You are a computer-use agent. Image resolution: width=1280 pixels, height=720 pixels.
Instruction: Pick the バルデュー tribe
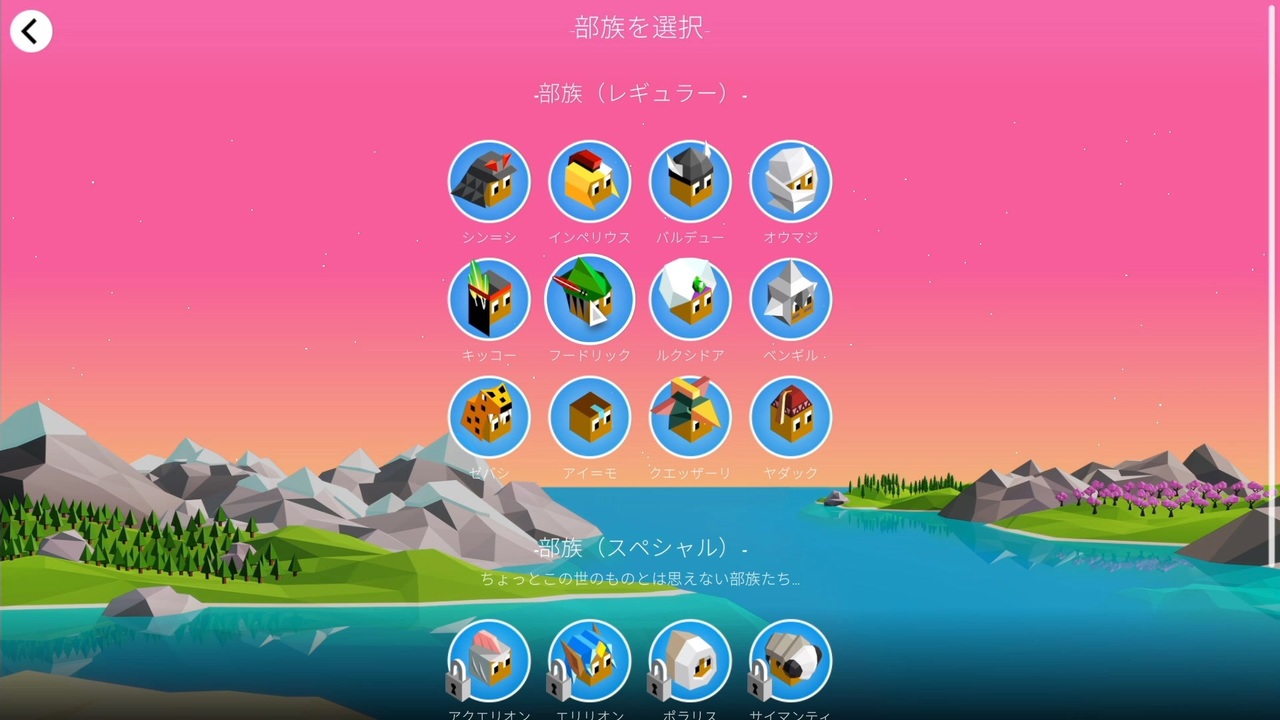click(690, 181)
